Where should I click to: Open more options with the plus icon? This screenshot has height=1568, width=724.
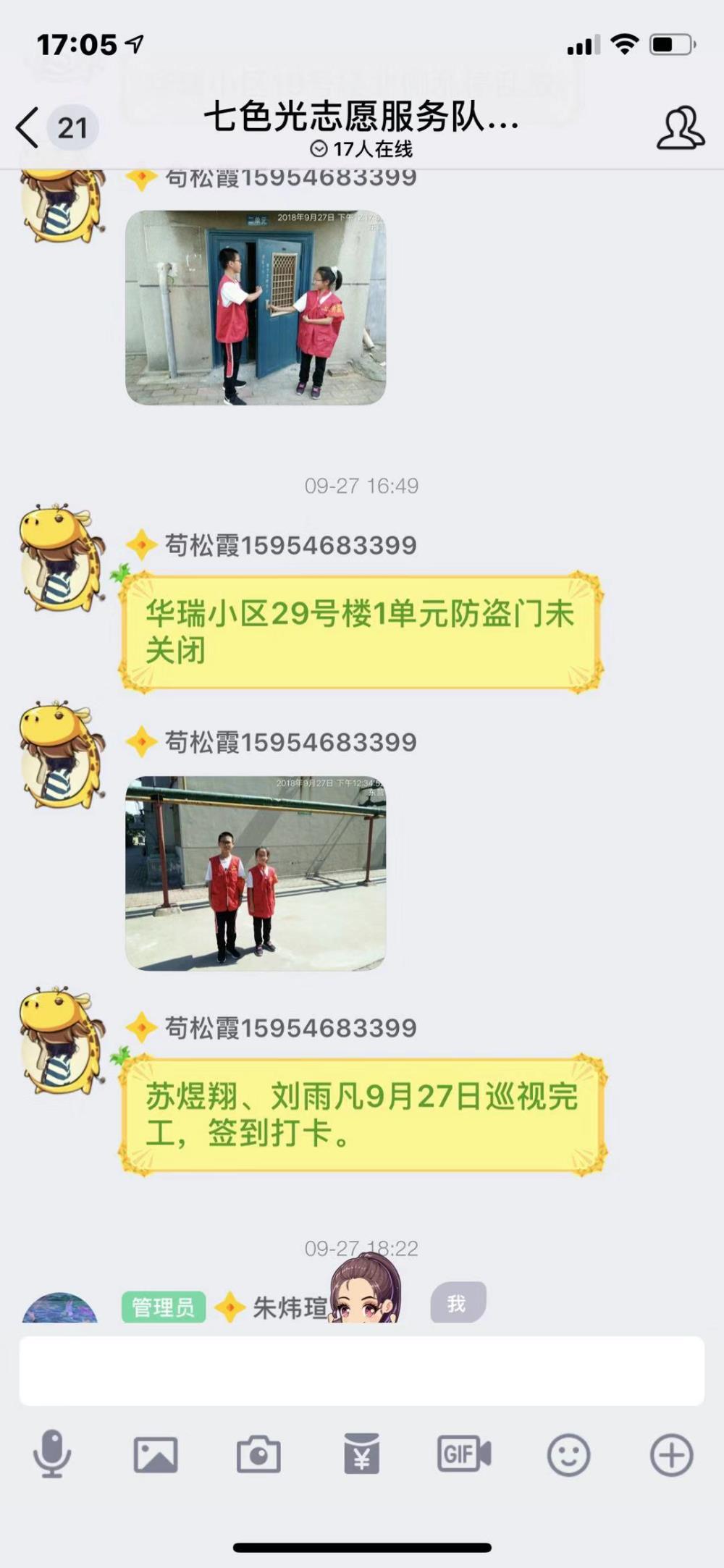tap(672, 1455)
